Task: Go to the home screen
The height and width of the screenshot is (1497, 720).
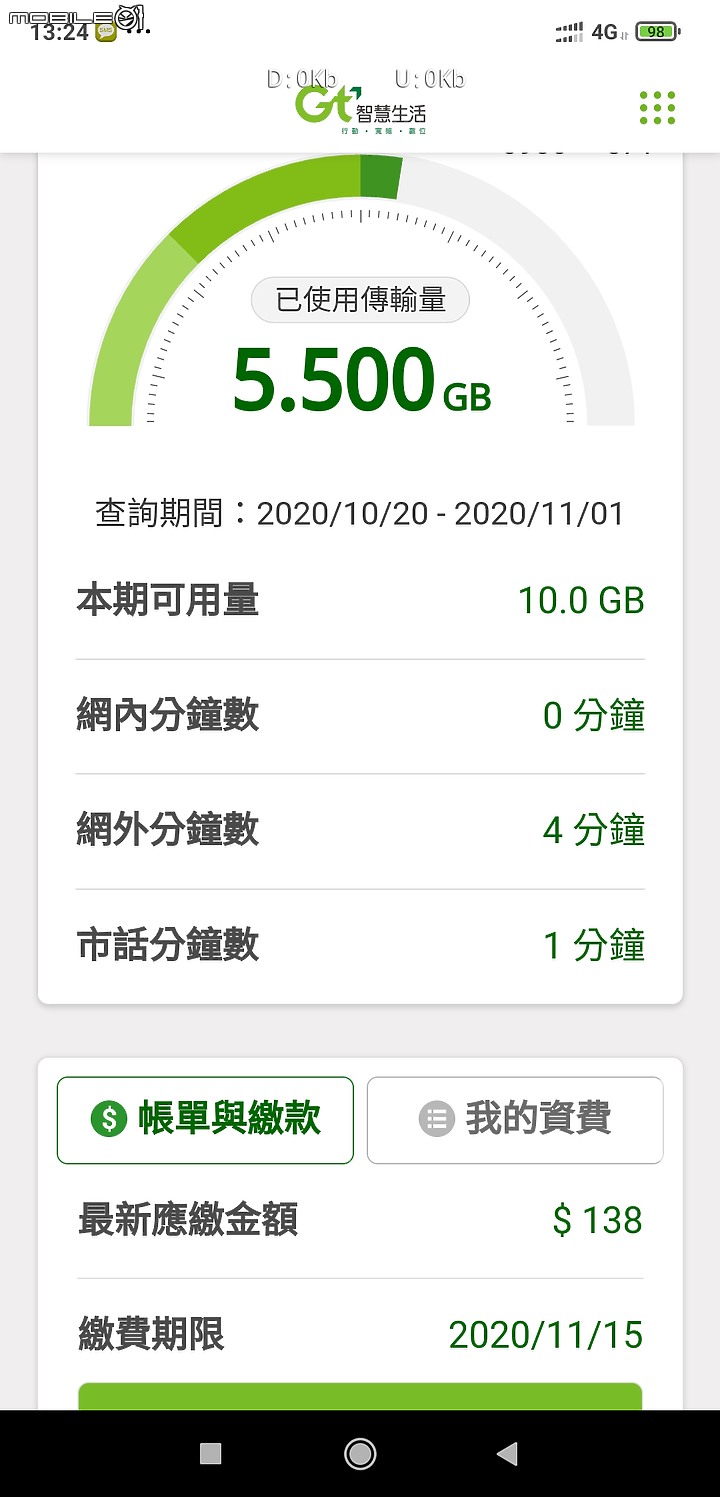Action: pyautogui.click(x=360, y=1453)
